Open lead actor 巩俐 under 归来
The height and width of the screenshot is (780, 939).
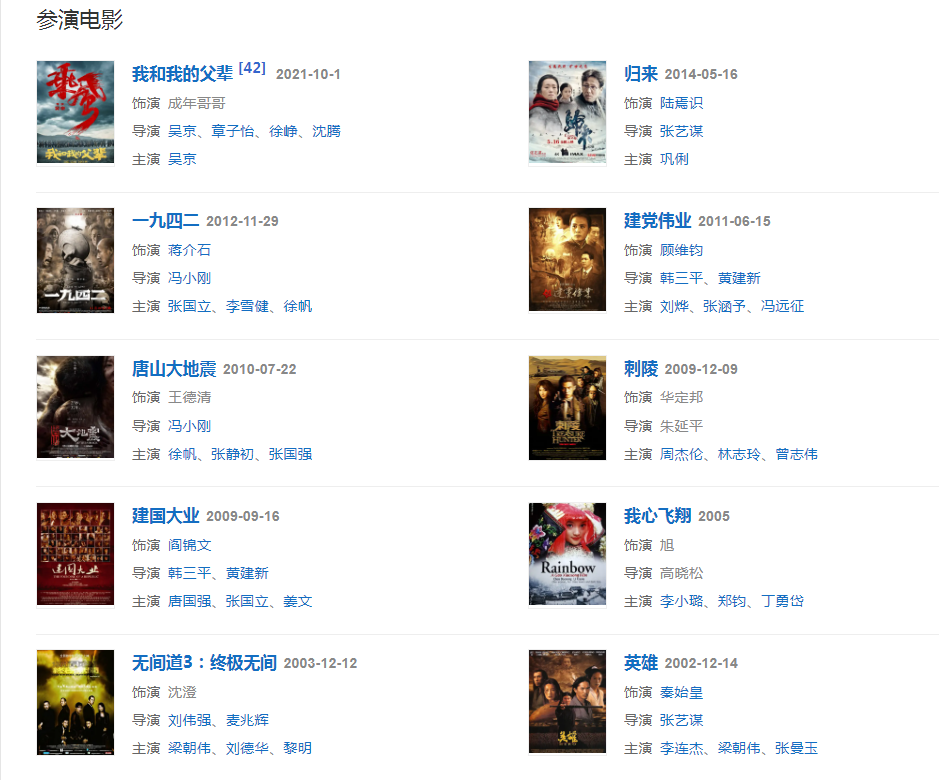tap(674, 159)
